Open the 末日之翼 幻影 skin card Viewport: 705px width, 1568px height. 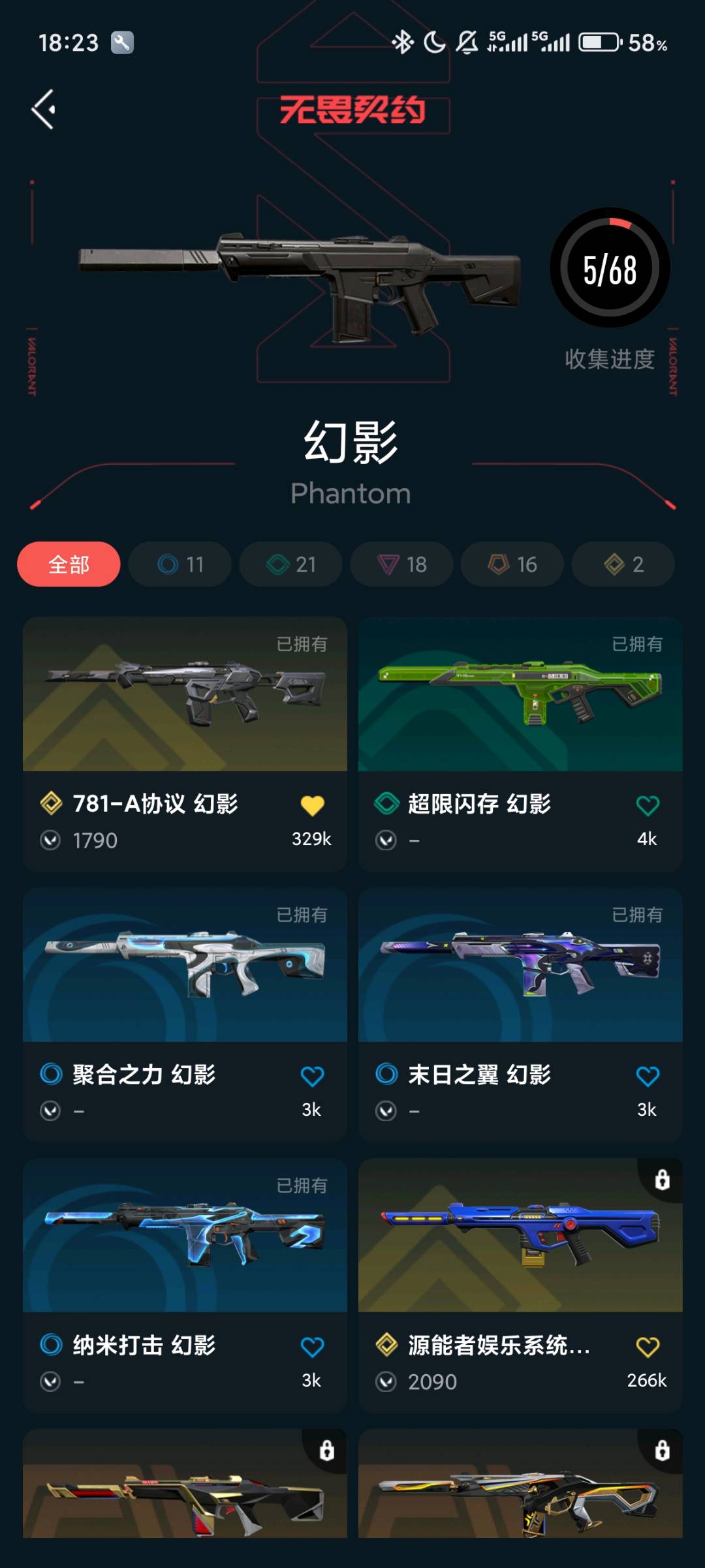pyautogui.click(x=520, y=966)
